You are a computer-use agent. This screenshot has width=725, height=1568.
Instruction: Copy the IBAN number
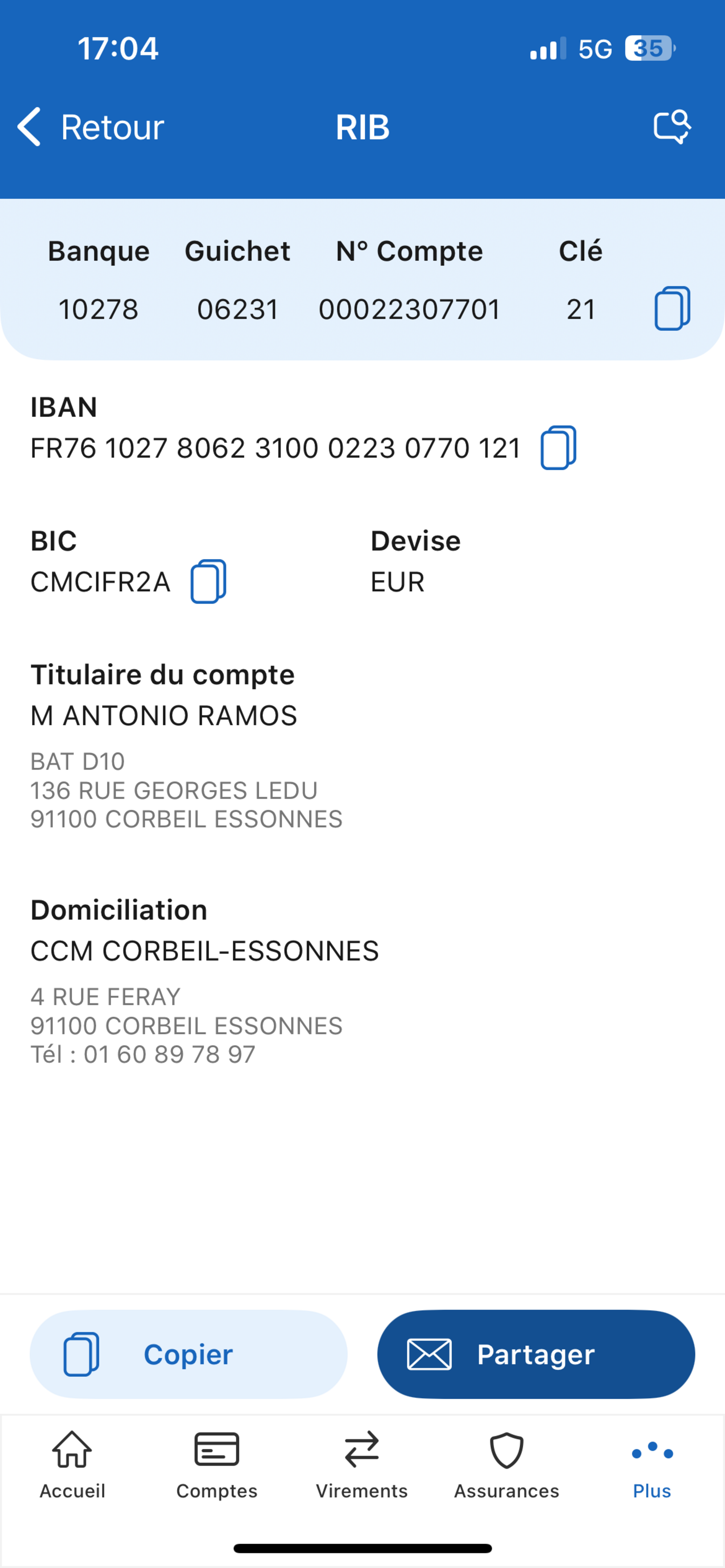pyautogui.click(x=558, y=448)
